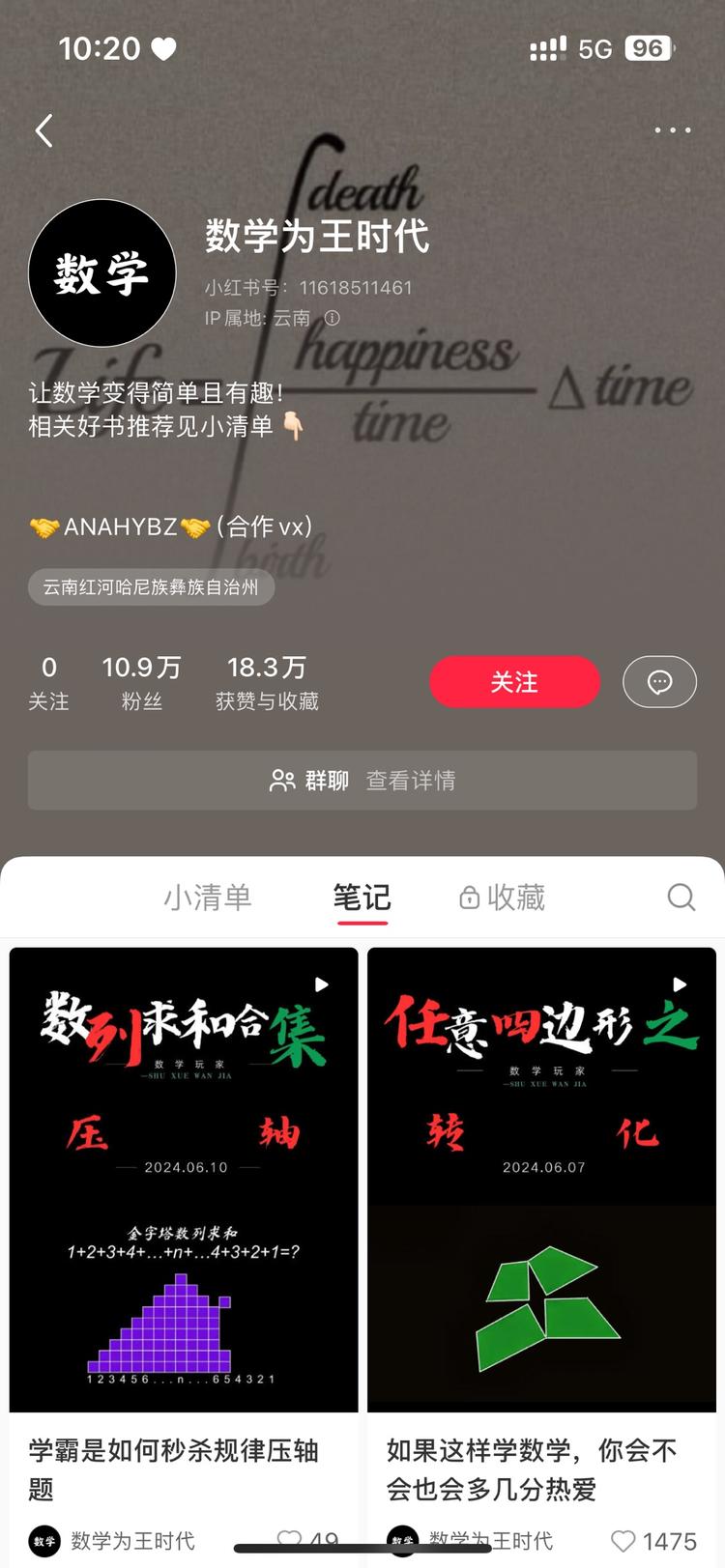Image resolution: width=725 pixels, height=1568 pixels.
Task: Like the 热爱数学 note showing 1475
Action: point(623,1540)
